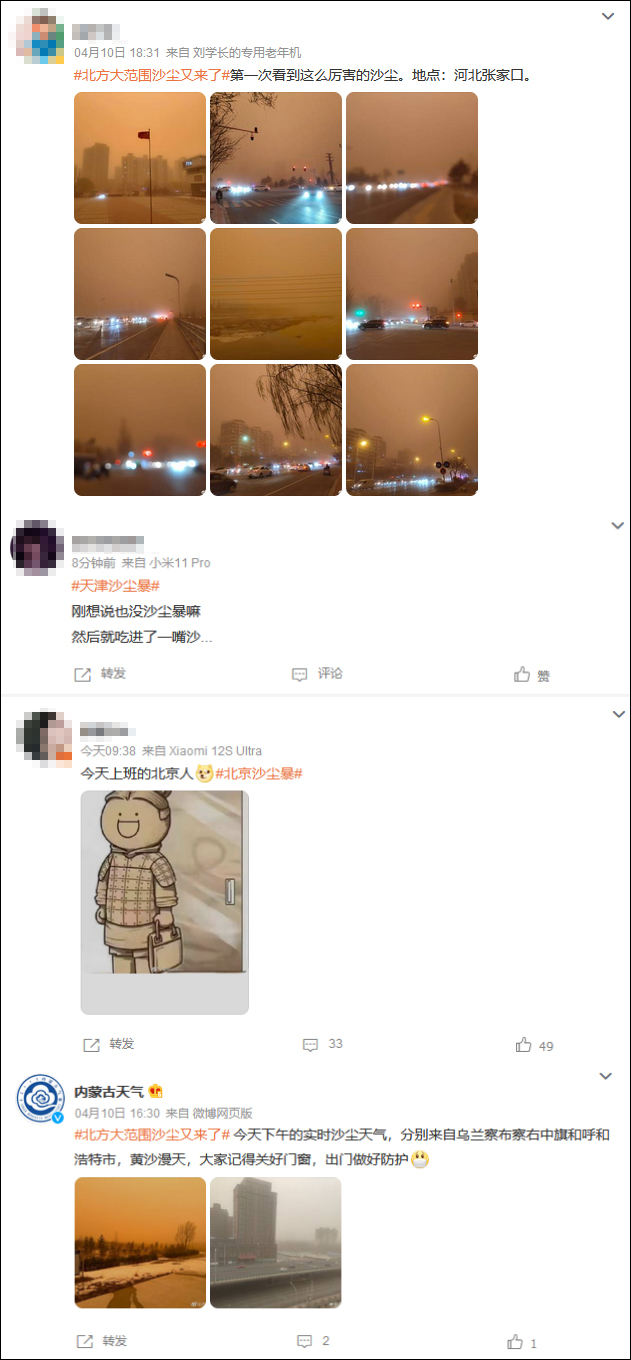Viewport: 631px width, 1360px height.
Task: View the terracotta warrior cartoon image
Action: 165,902
